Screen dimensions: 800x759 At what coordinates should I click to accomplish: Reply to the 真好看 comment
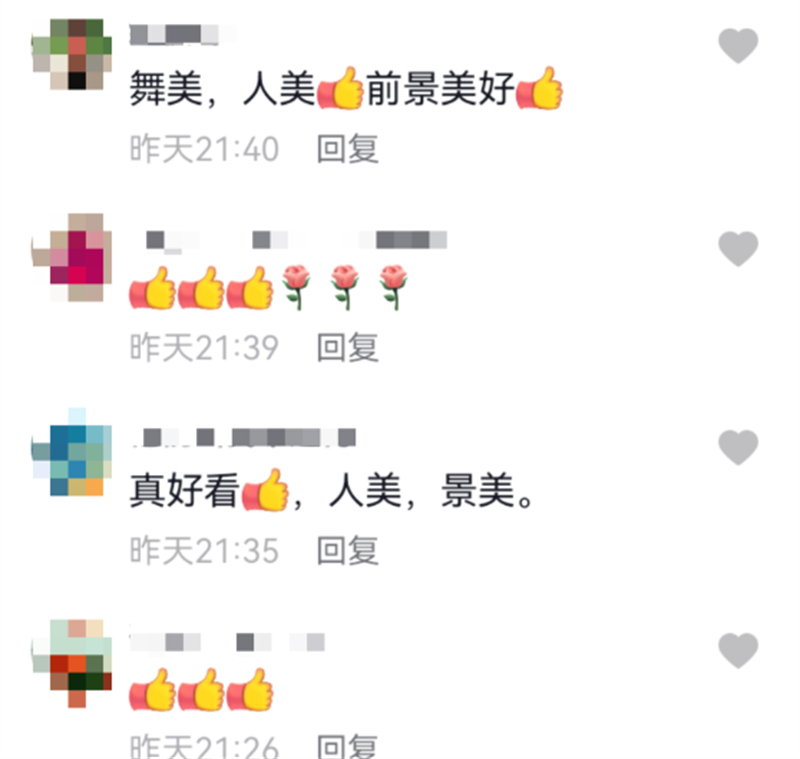347,549
